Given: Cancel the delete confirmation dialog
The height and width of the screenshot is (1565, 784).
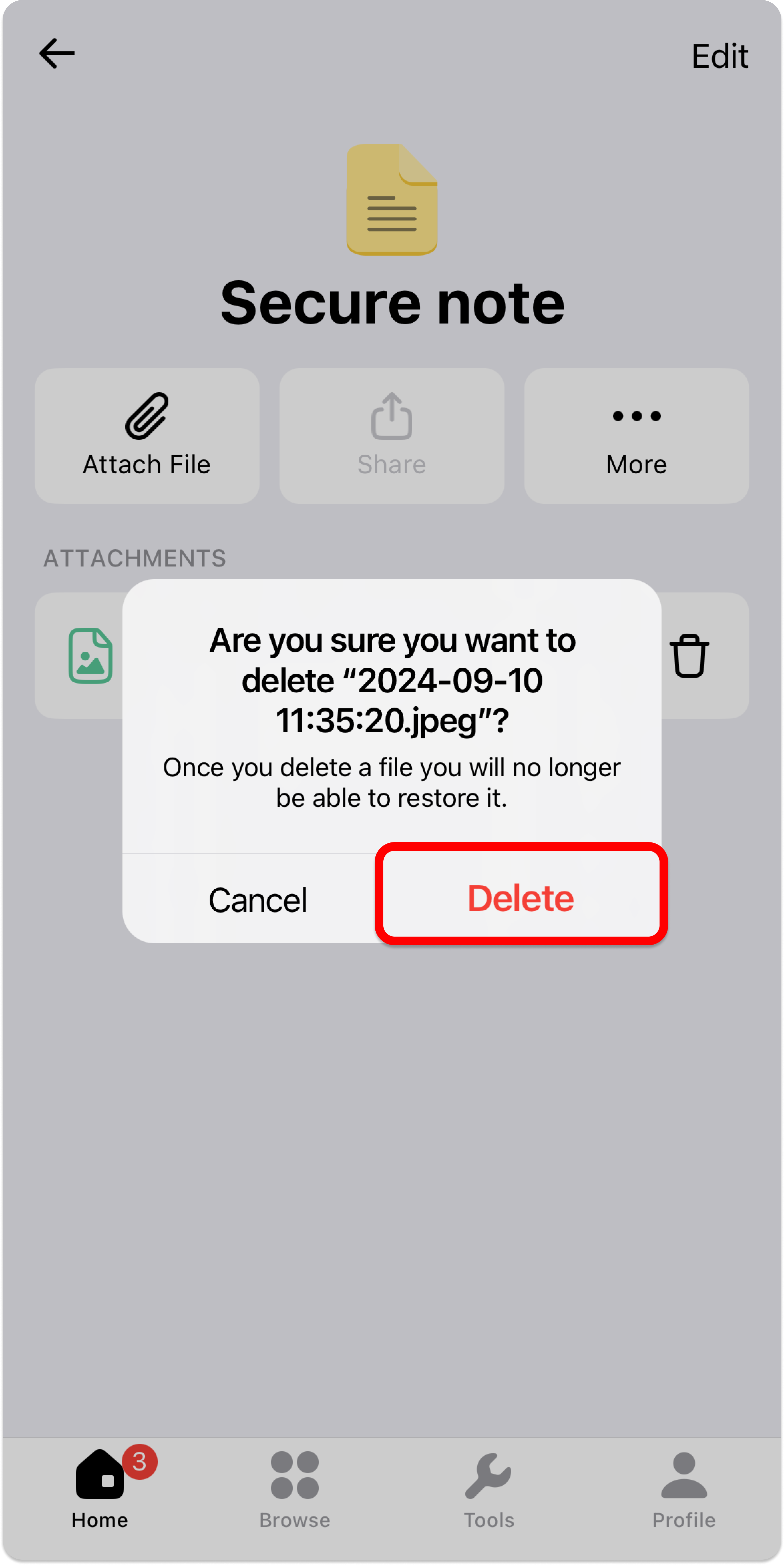Looking at the screenshot, I should point(258,899).
